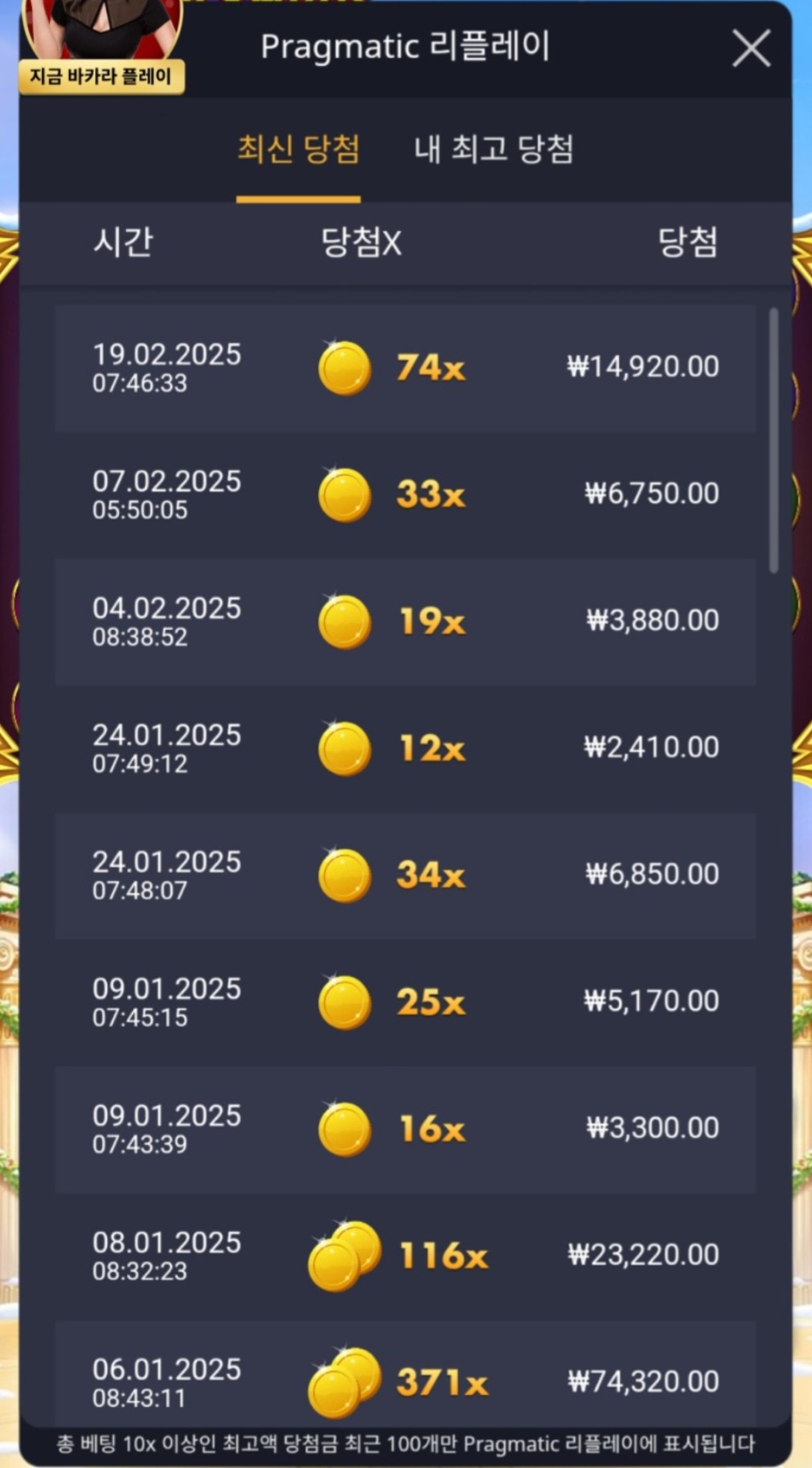Open the 74x win replay from 19.02.2025
Screen dimensions: 812x1468
click(405, 368)
